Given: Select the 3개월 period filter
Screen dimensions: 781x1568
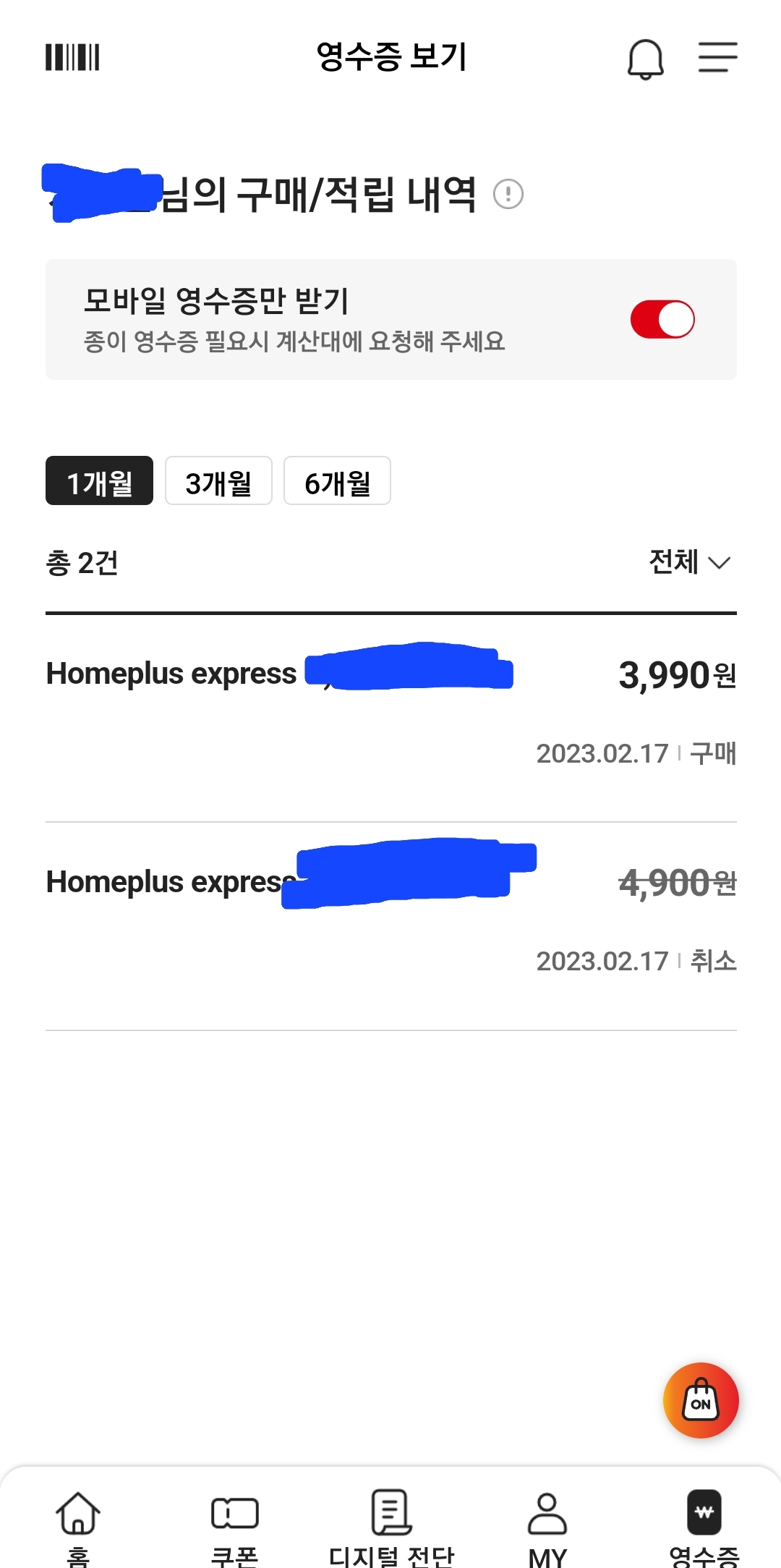Looking at the screenshot, I should pyautogui.click(x=218, y=481).
